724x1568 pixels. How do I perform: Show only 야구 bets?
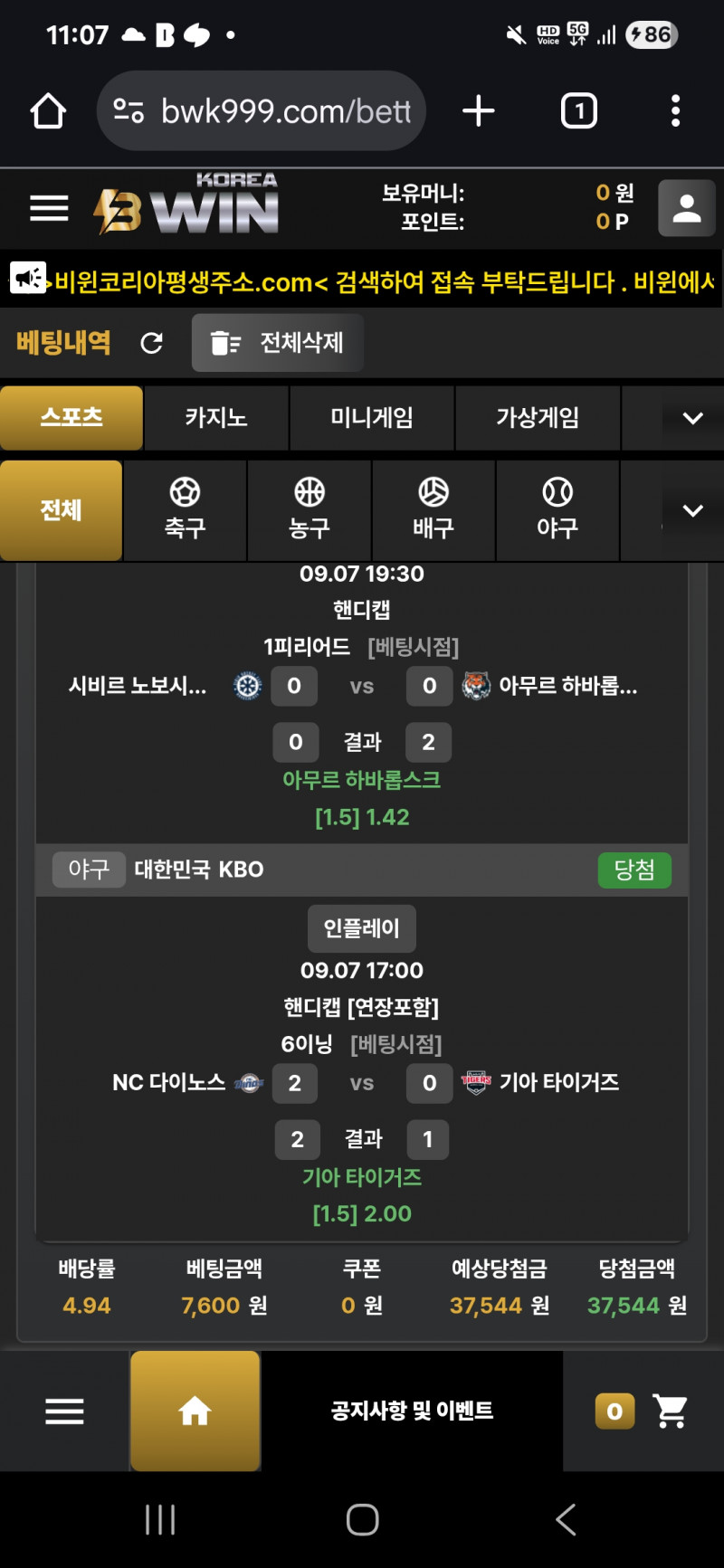[557, 510]
